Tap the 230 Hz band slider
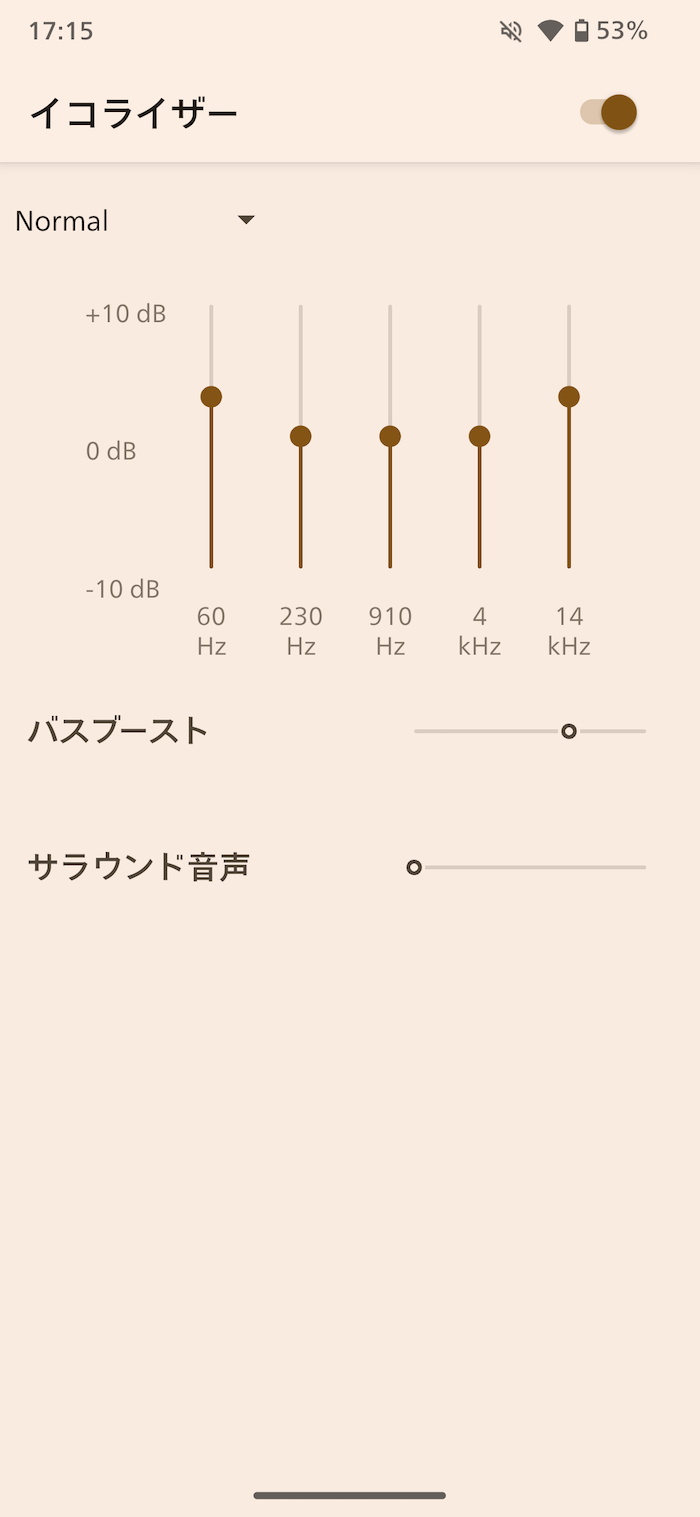 [x=300, y=436]
